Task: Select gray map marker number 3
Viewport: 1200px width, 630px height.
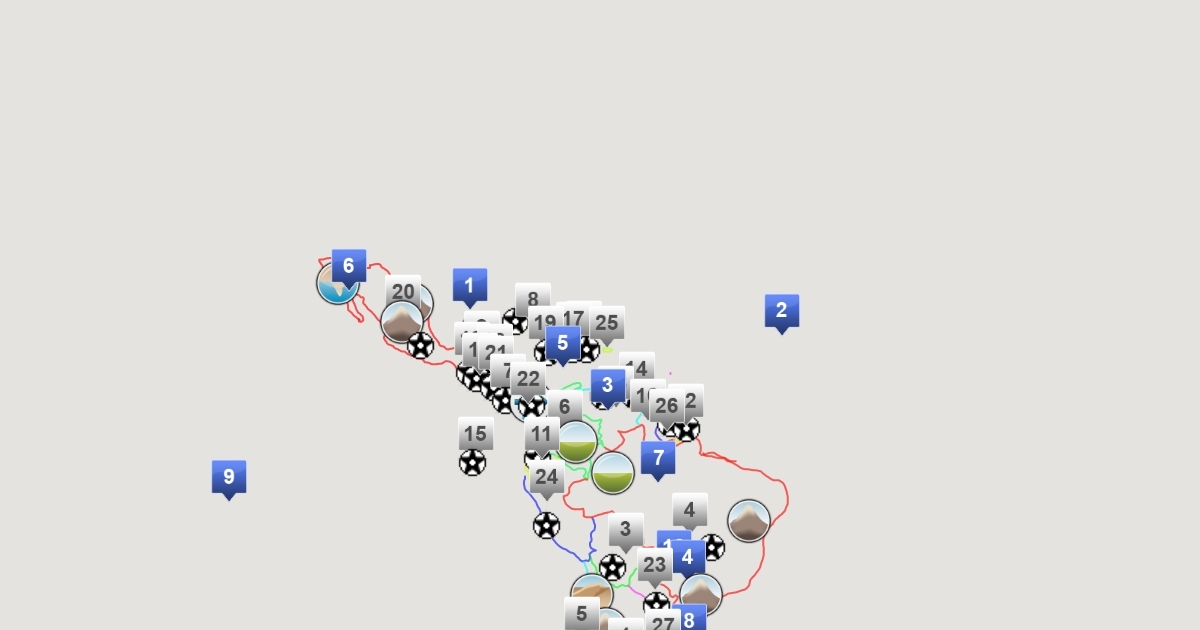Action: pos(625,529)
